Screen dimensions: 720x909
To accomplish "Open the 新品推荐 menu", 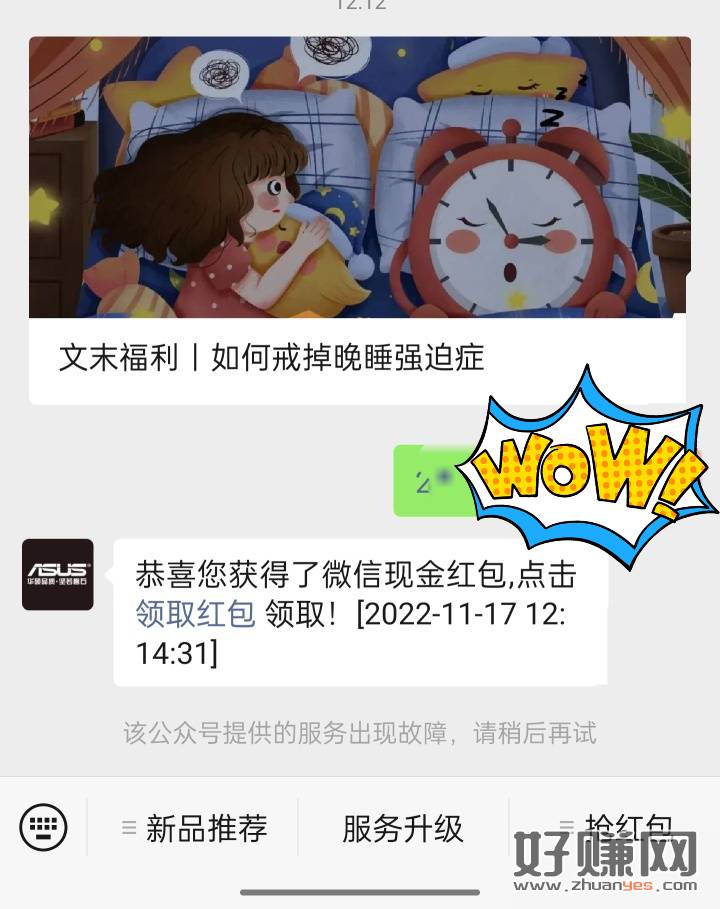I will (x=196, y=828).
